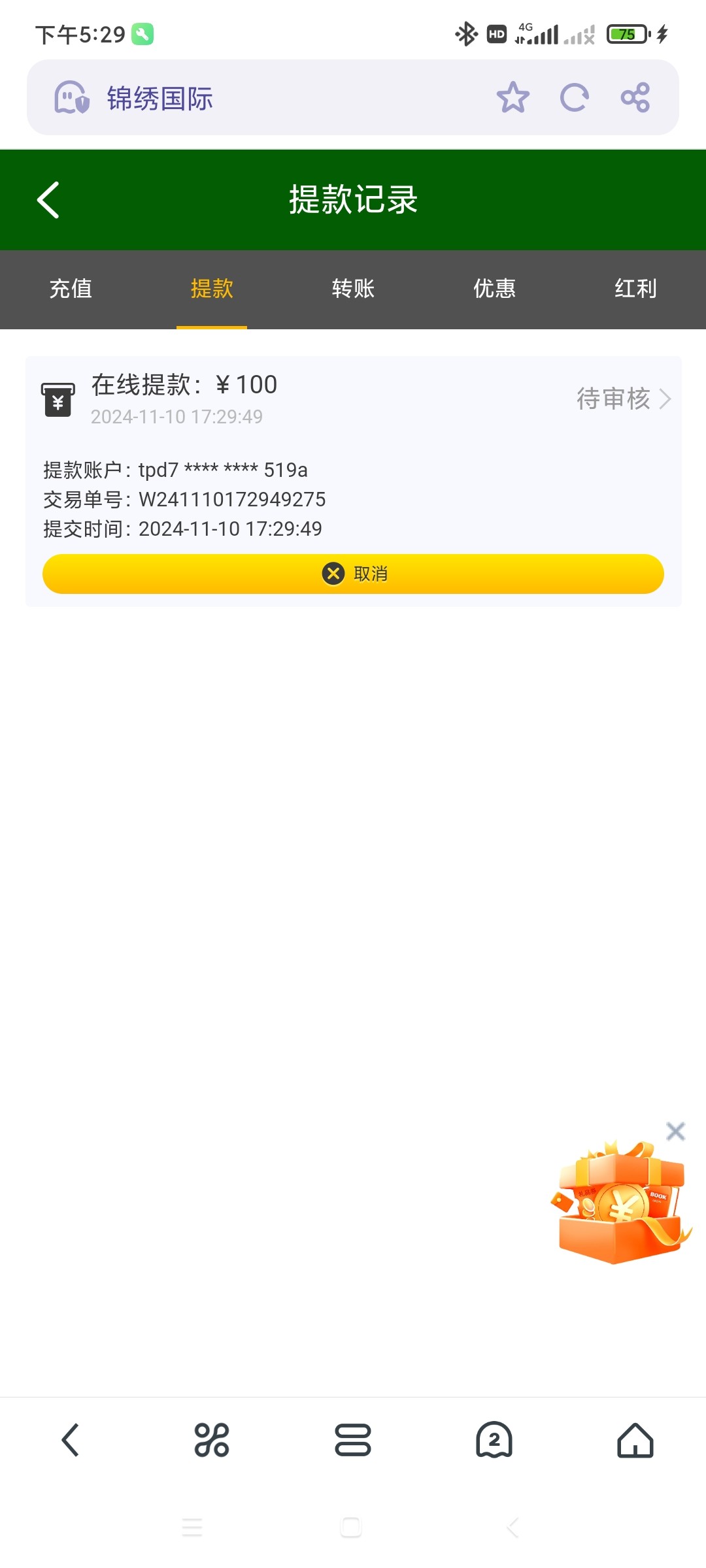Go back using the browser's bottom back arrow

click(71, 1440)
